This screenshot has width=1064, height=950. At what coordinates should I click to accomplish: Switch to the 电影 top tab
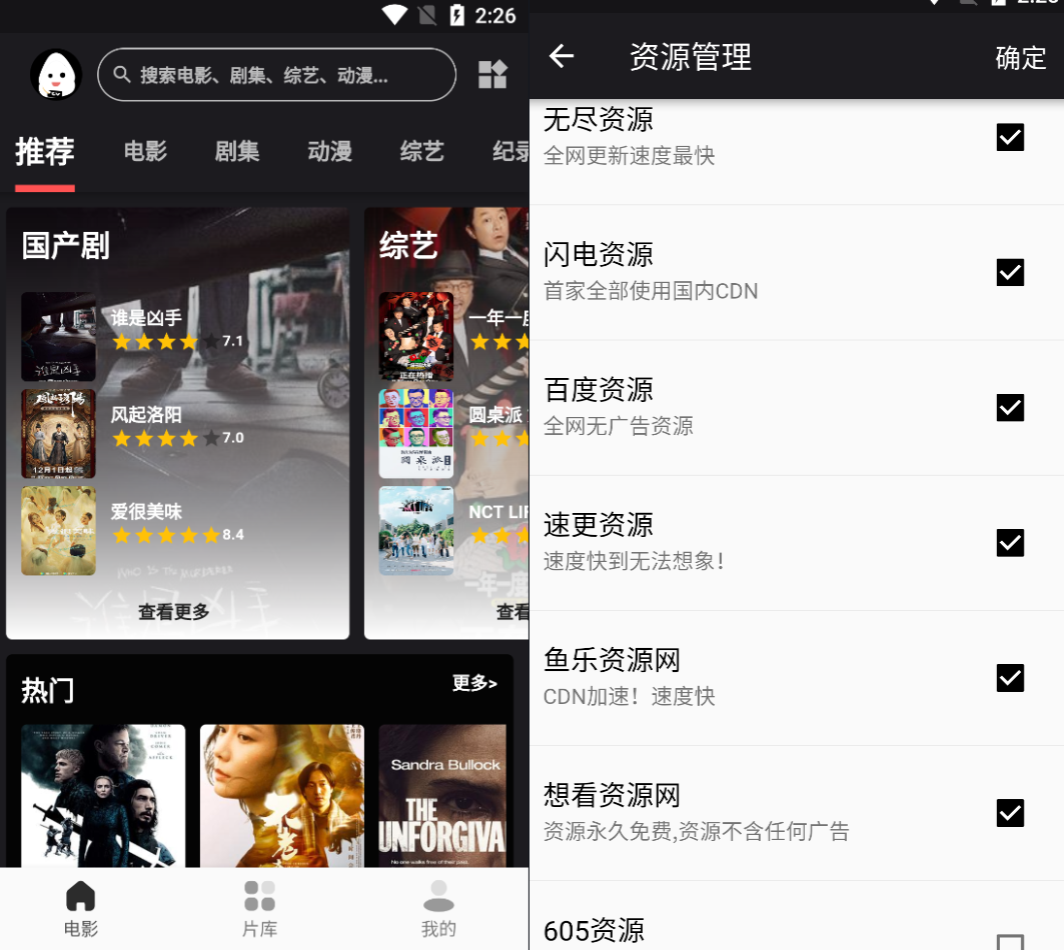point(145,152)
